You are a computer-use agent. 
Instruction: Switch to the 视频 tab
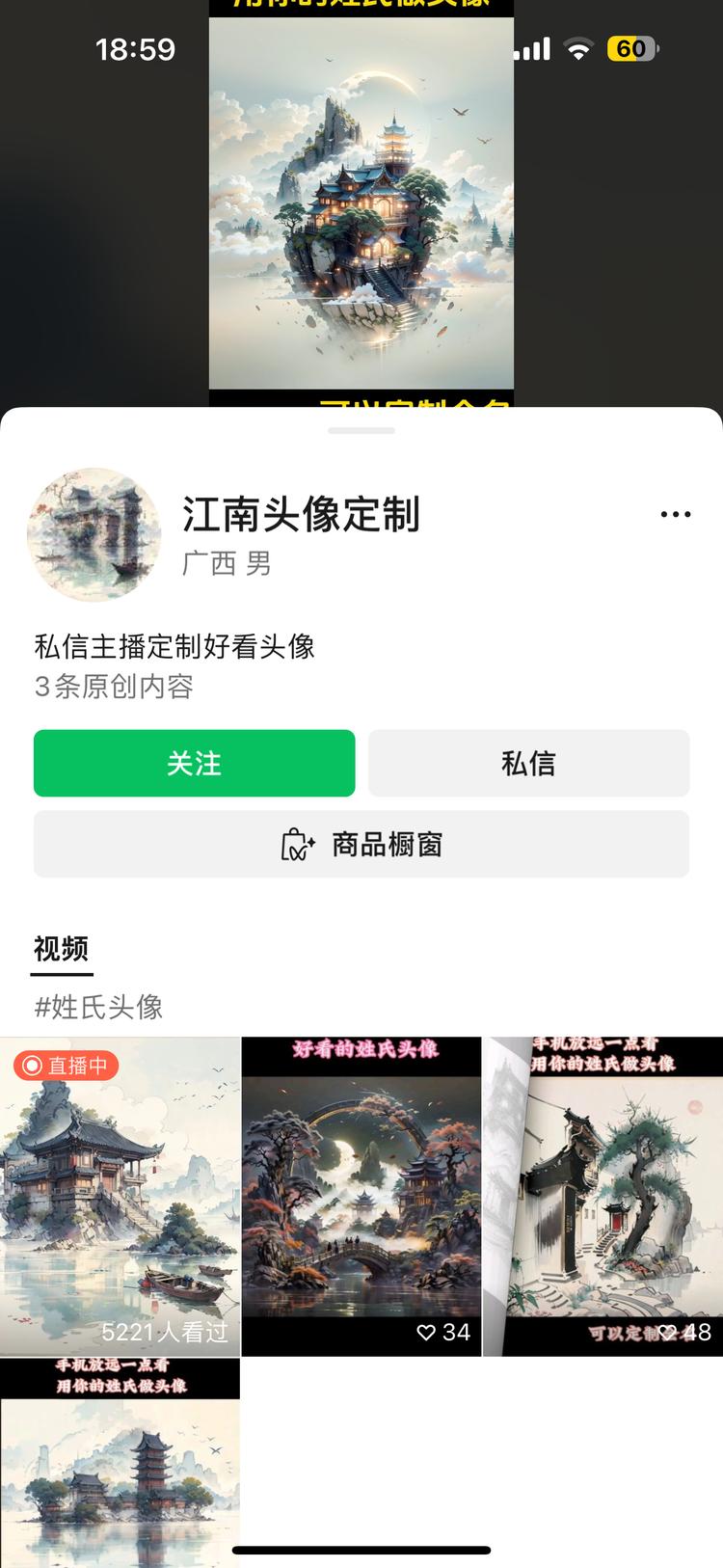click(x=60, y=949)
